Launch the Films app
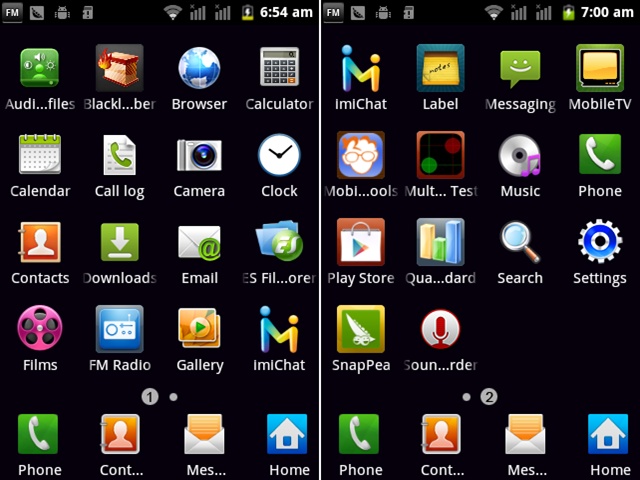Image resolution: width=640 pixels, height=480 pixels. pos(40,330)
